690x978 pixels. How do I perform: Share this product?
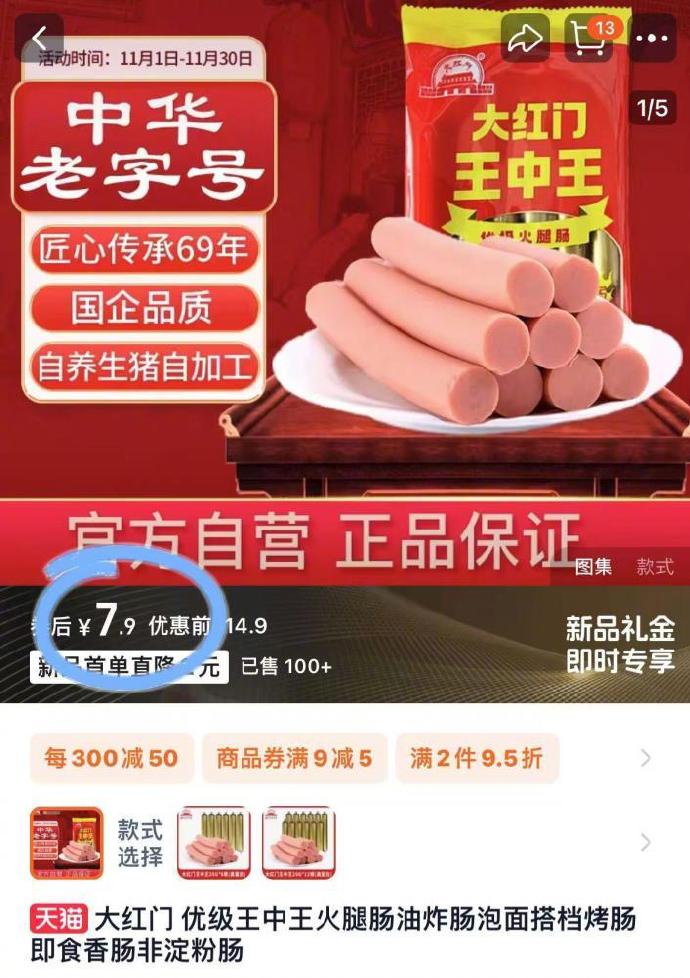525,39
